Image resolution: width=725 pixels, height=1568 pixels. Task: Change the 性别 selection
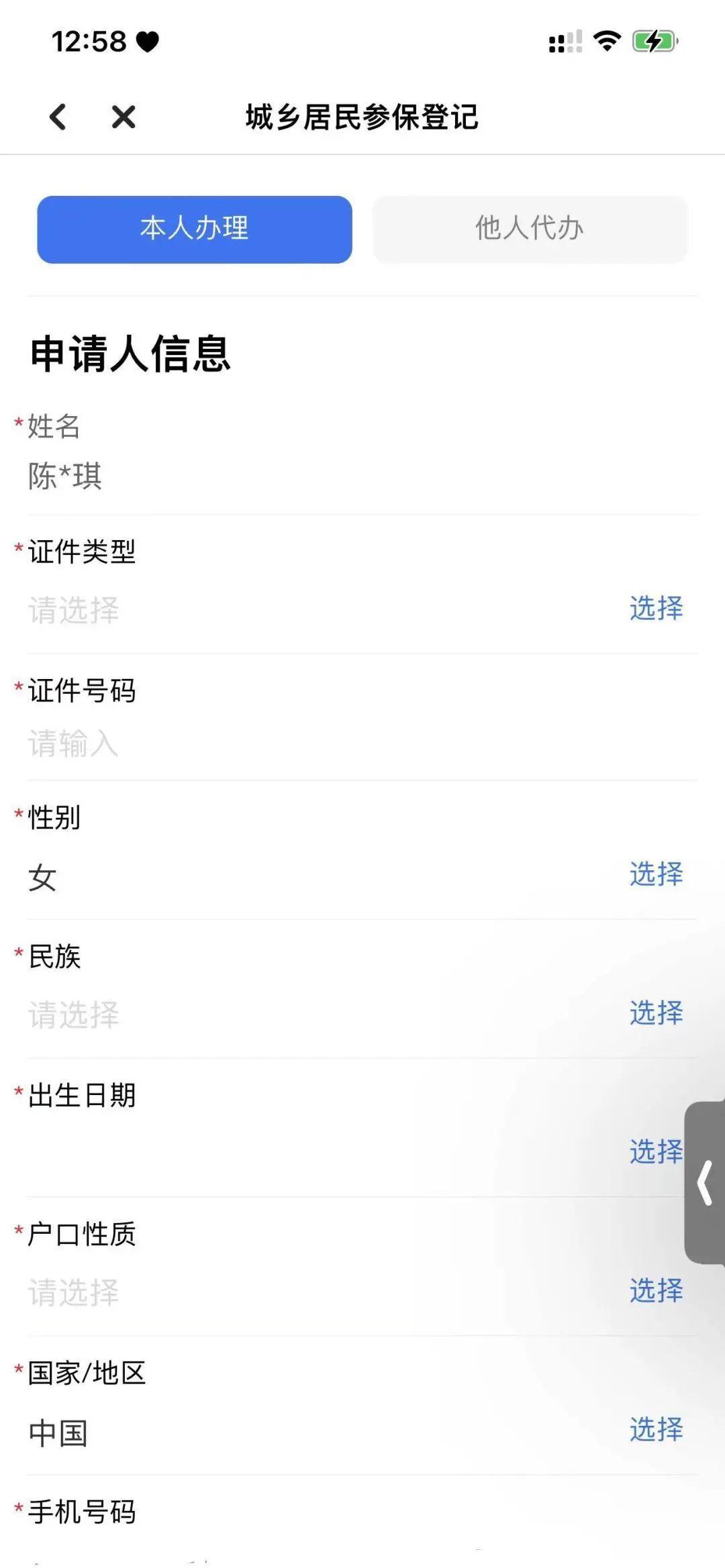click(656, 874)
